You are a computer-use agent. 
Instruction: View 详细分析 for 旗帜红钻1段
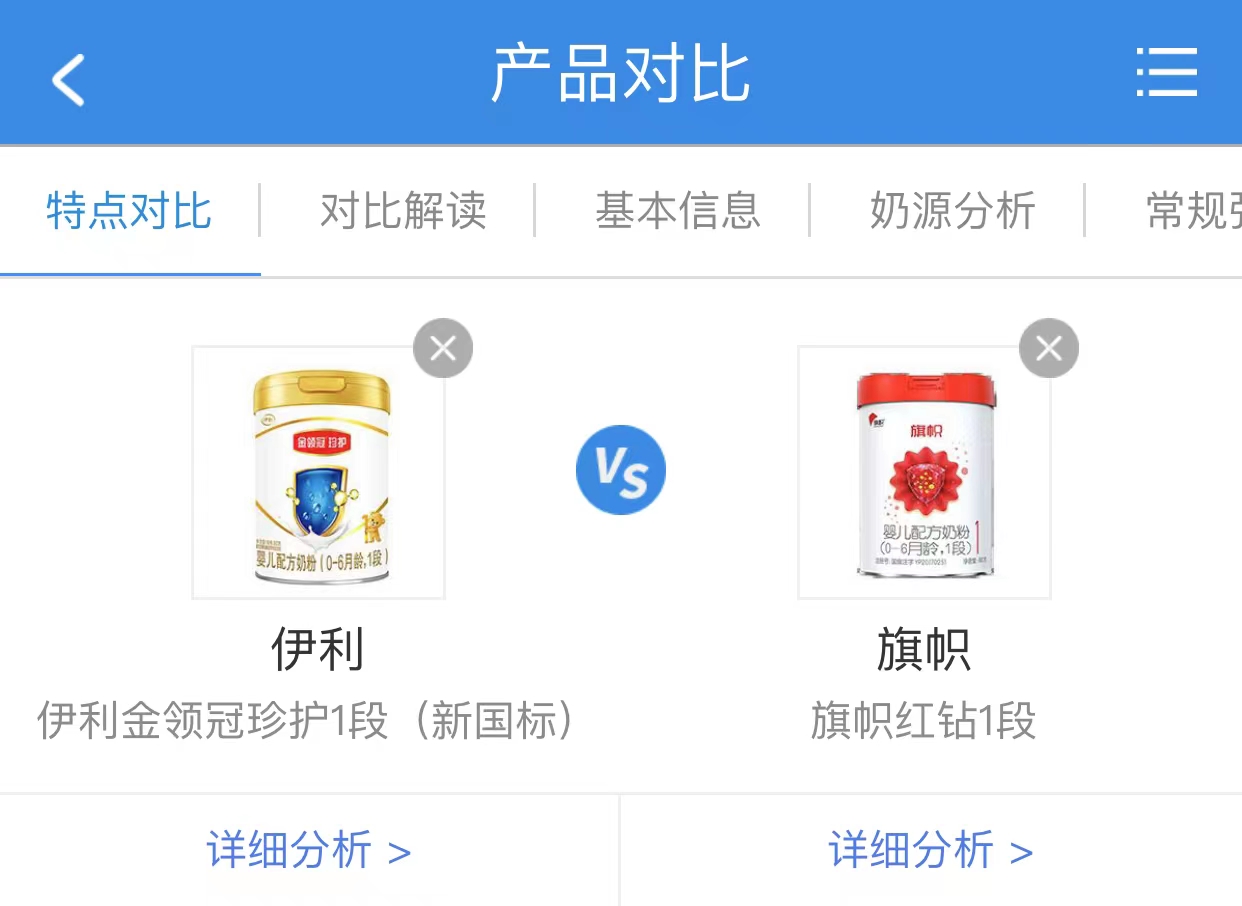tap(931, 851)
